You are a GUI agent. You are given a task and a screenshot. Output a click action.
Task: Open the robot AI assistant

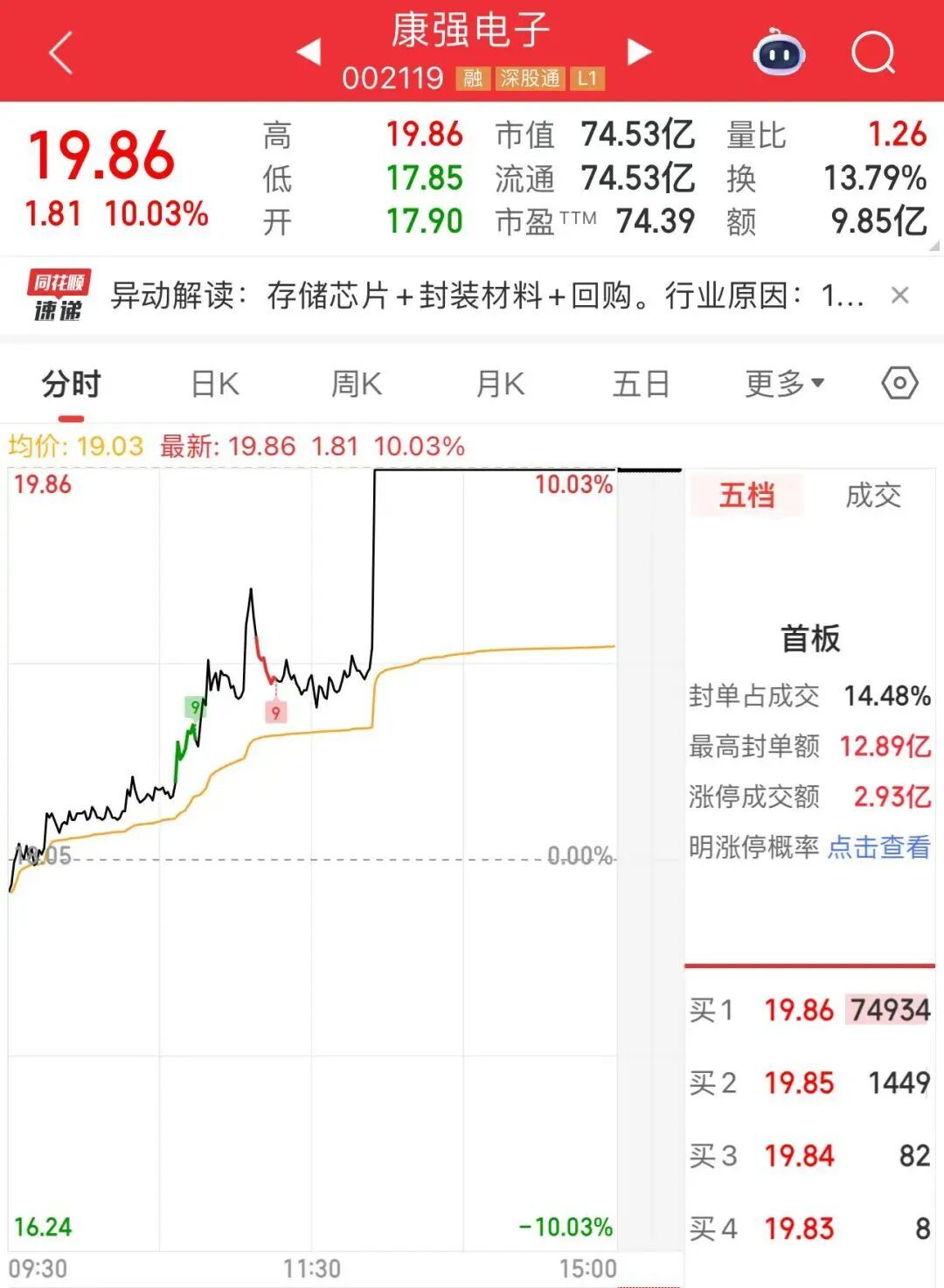(x=779, y=52)
